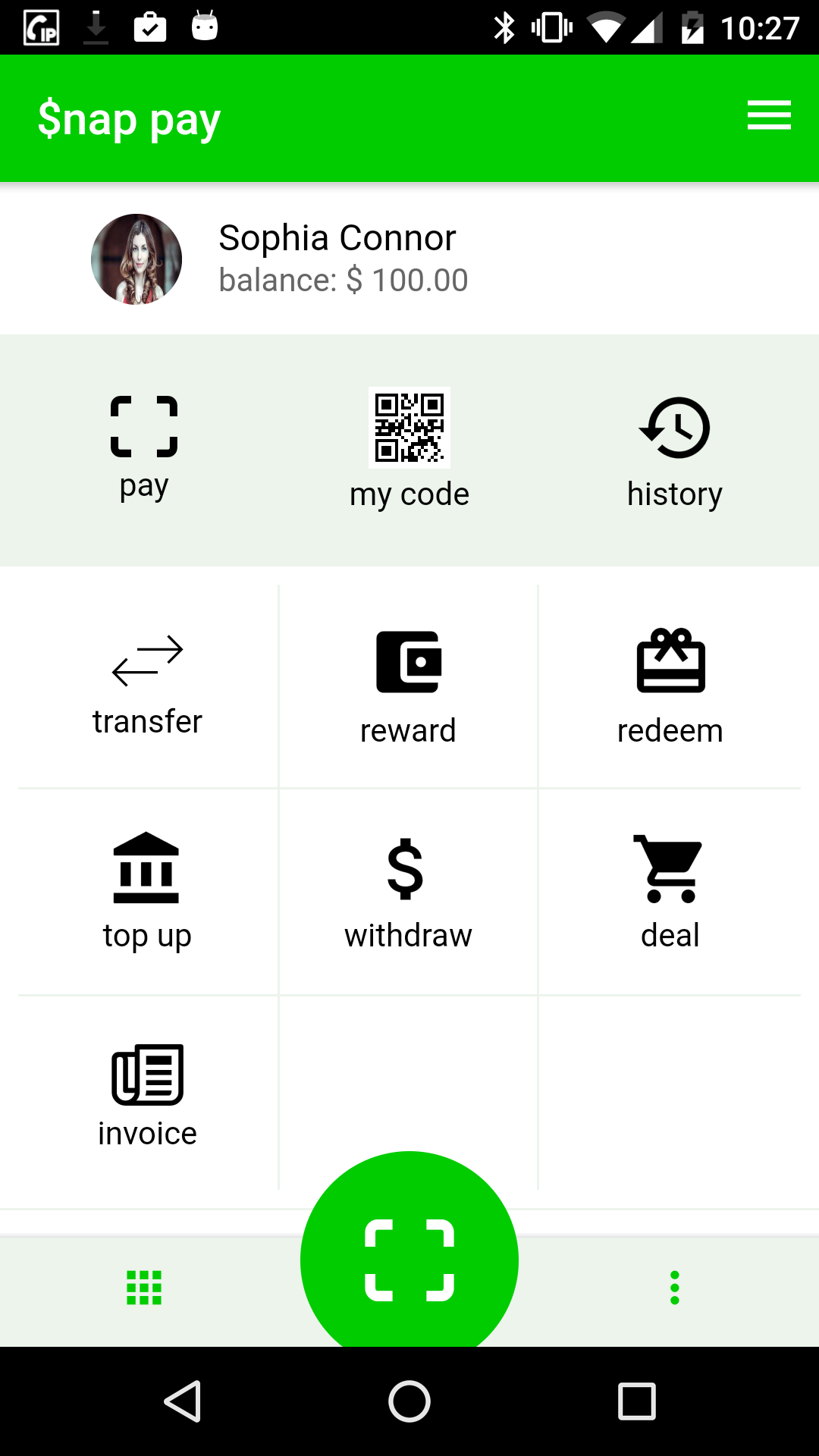Tap the Snap pay title
The height and width of the screenshot is (1456, 819).
129,118
